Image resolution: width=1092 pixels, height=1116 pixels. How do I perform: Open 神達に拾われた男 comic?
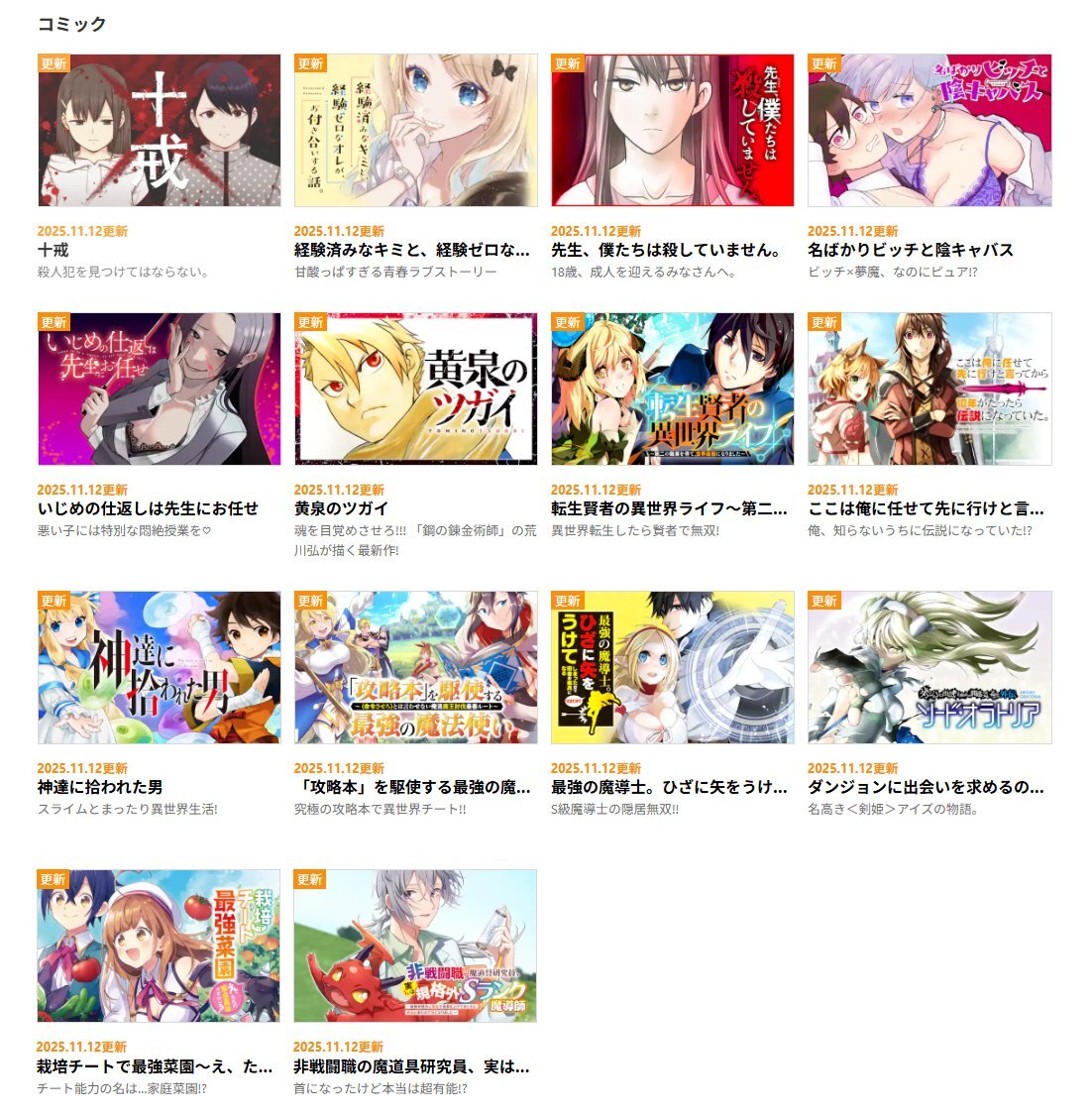(159, 668)
